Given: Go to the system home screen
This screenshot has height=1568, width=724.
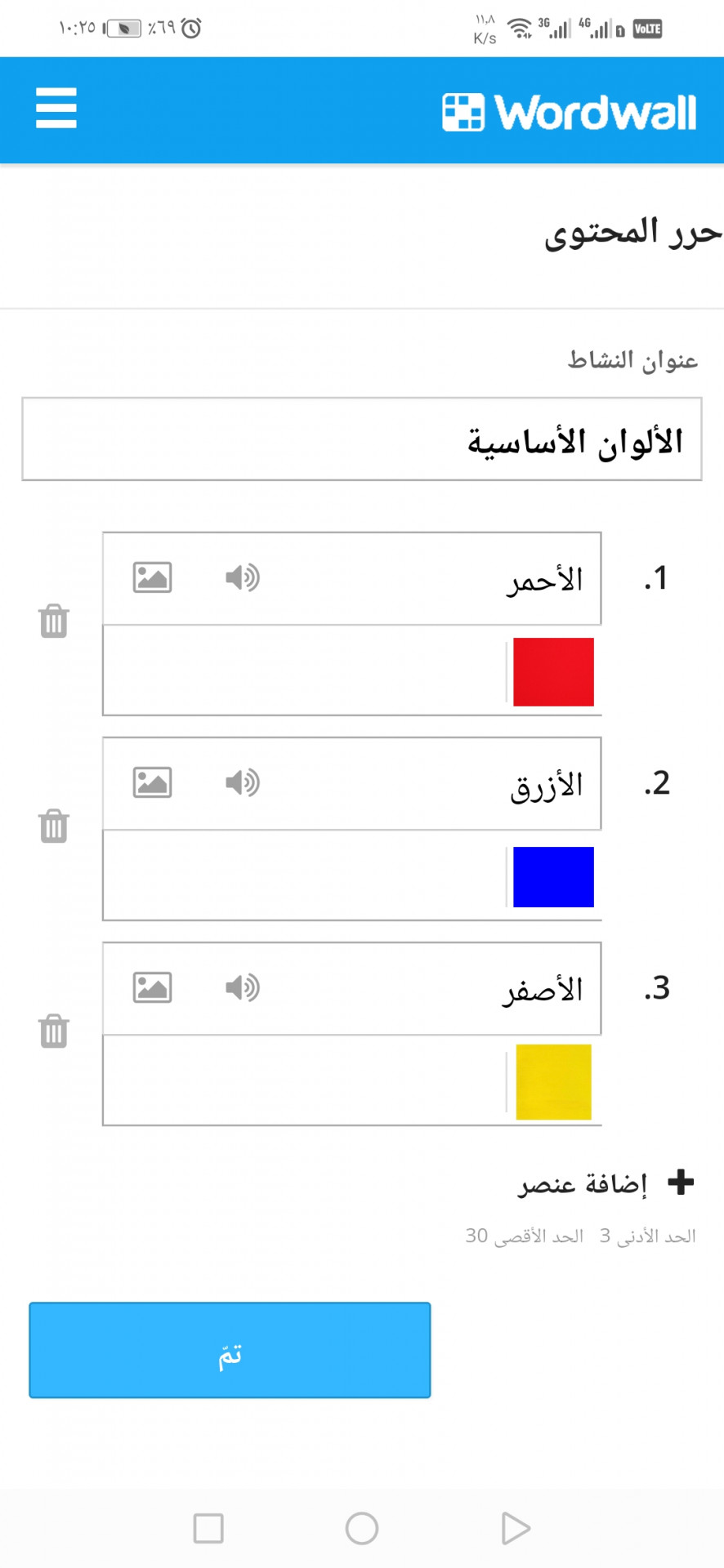Looking at the screenshot, I should pos(362,1528).
